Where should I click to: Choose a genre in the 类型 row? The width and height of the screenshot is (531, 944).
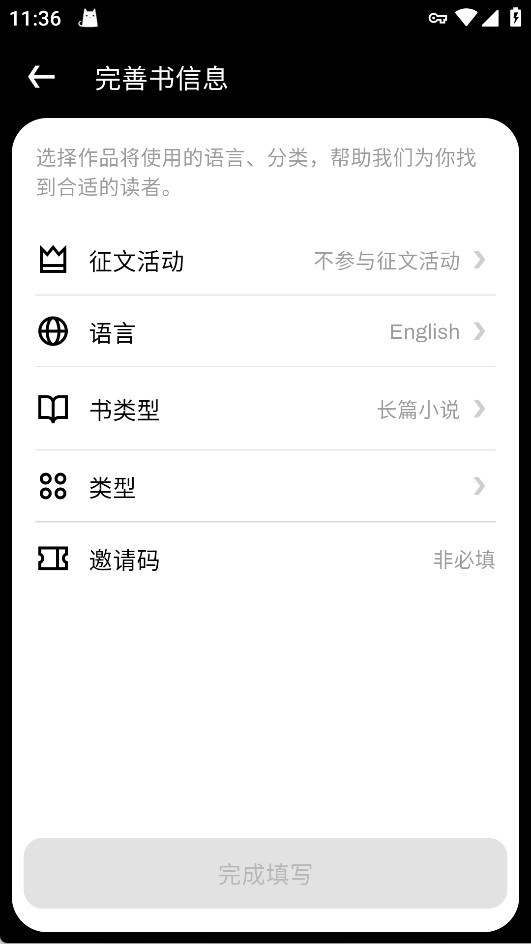click(266, 486)
